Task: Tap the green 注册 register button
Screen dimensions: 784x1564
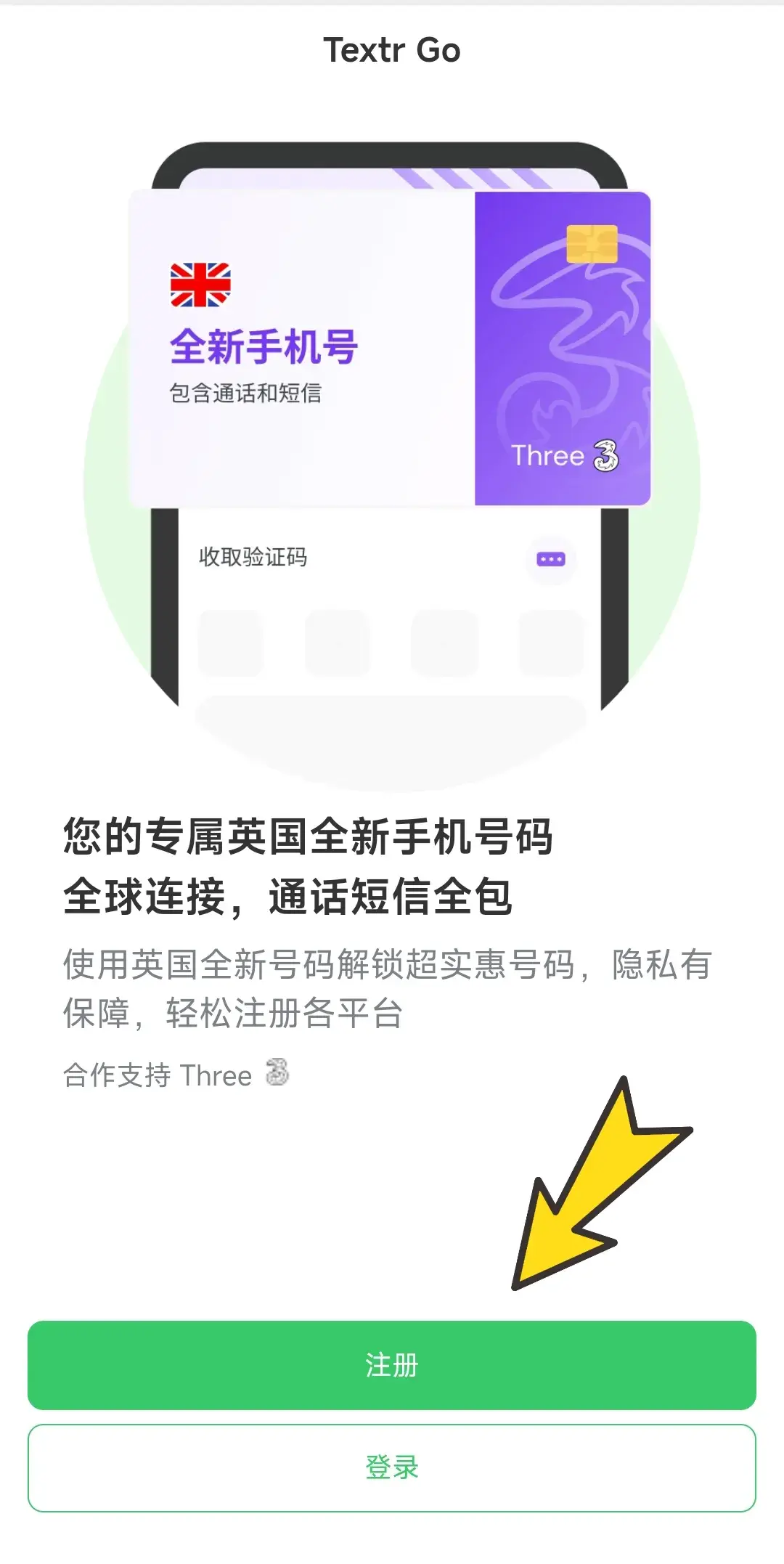Action: pyautogui.click(x=392, y=1365)
